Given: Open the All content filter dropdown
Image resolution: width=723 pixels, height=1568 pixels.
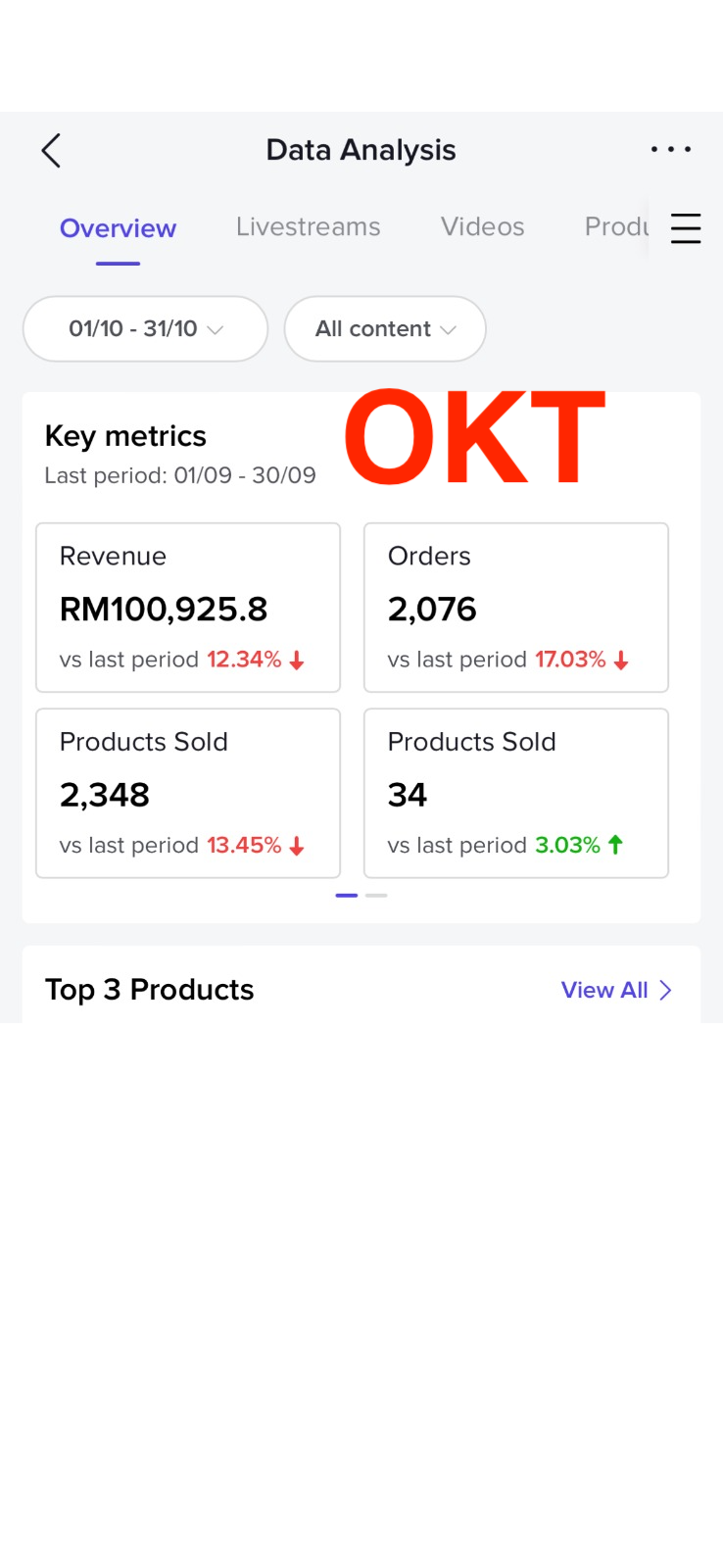Looking at the screenshot, I should pos(385,329).
